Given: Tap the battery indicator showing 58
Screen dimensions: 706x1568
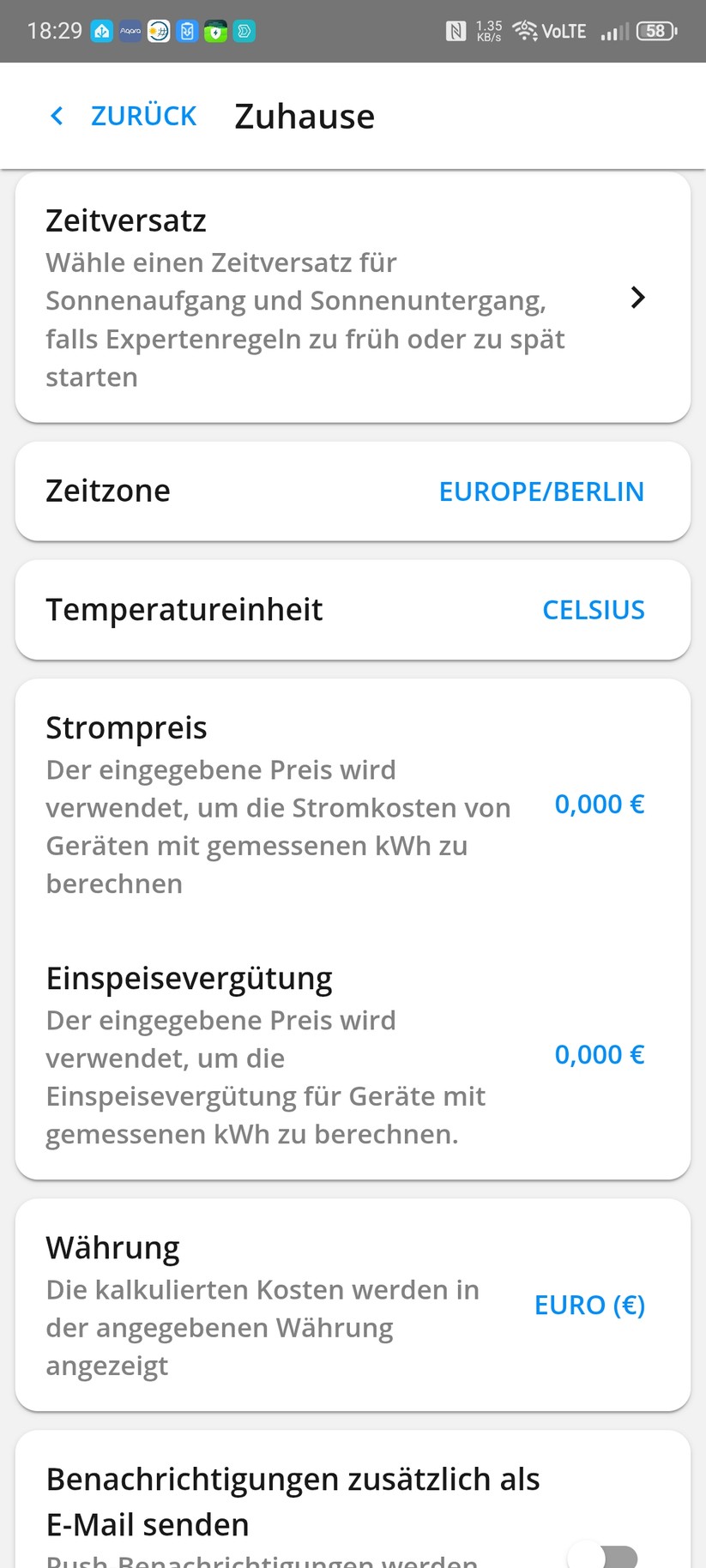Looking at the screenshot, I should click(655, 30).
